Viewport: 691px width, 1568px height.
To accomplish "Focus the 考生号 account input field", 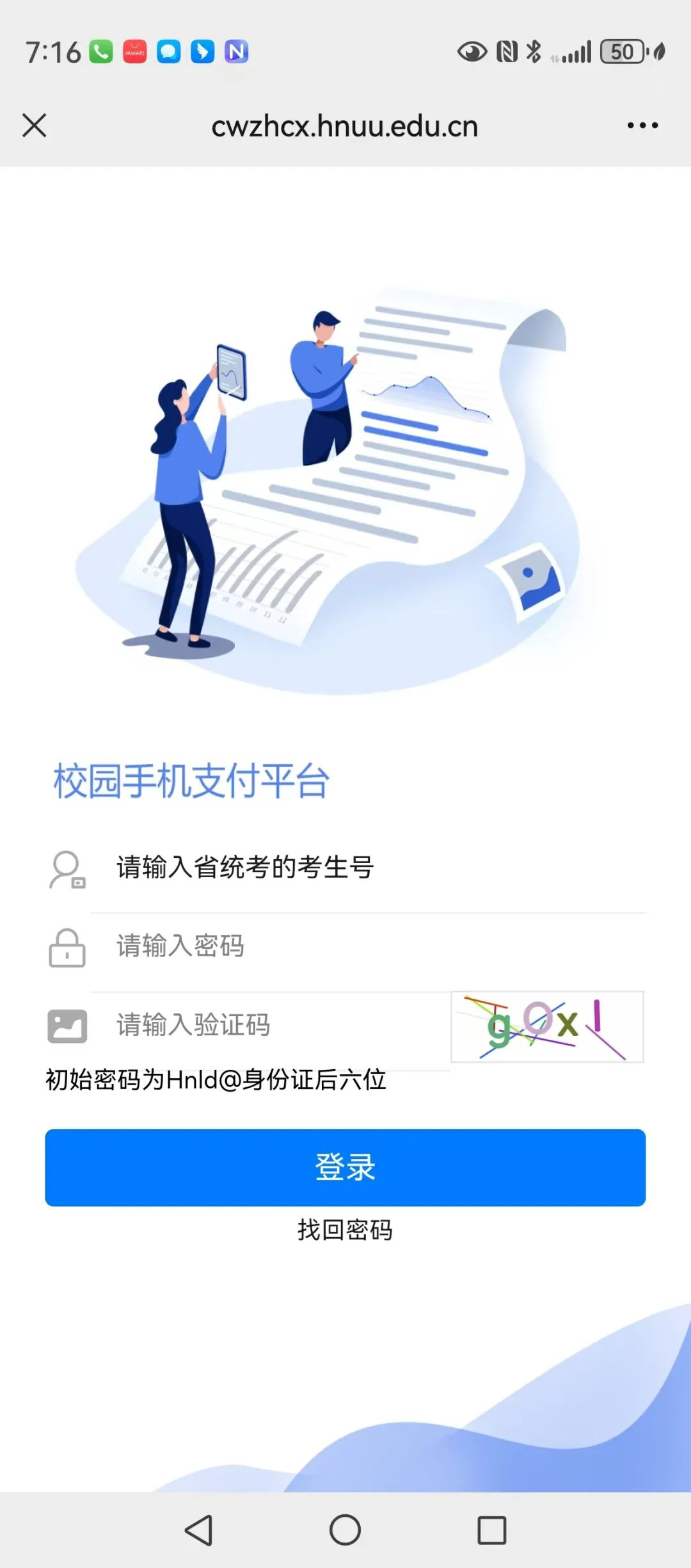I will point(368,868).
